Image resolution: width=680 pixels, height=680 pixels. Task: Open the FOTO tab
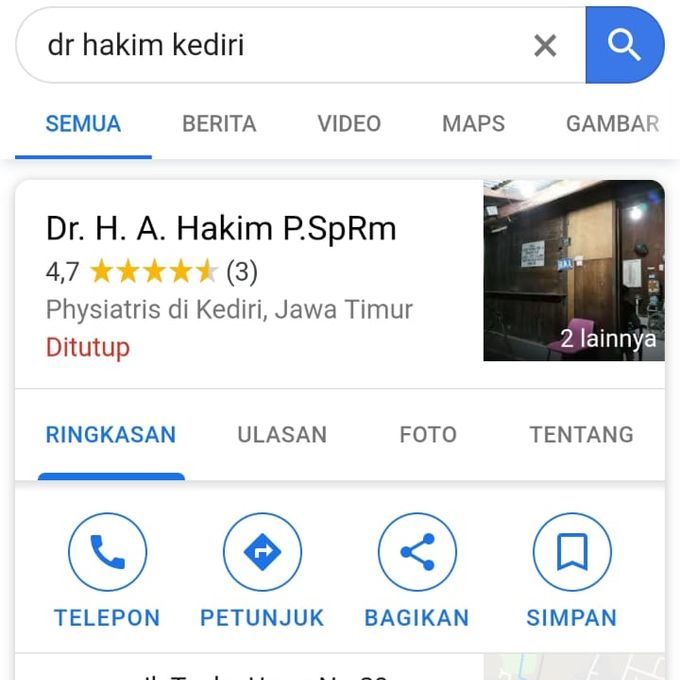tap(428, 435)
